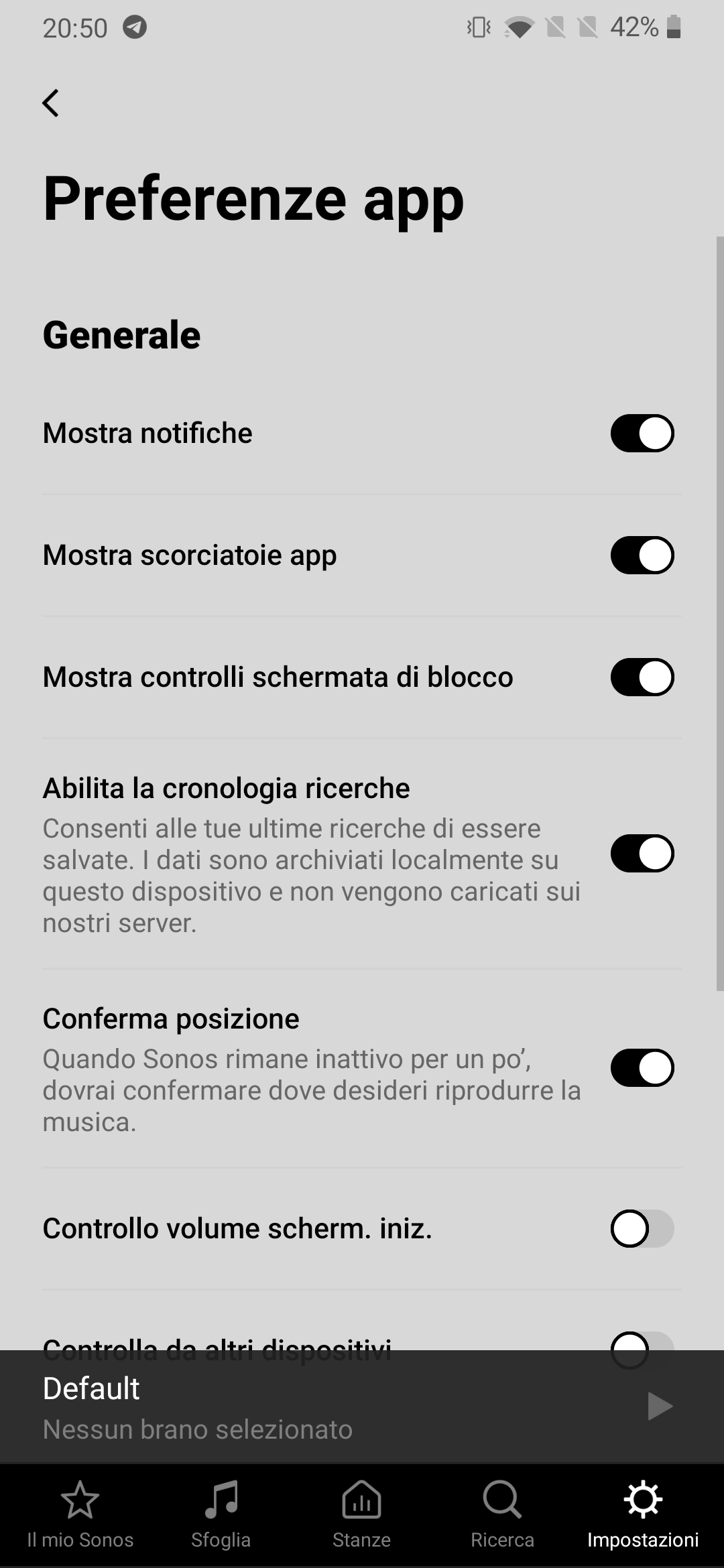Switch to the Il mio Sonos tab
Image resolution: width=724 pixels, height=1568 pixels.
pyautogui.click(x=80, y=1515)
